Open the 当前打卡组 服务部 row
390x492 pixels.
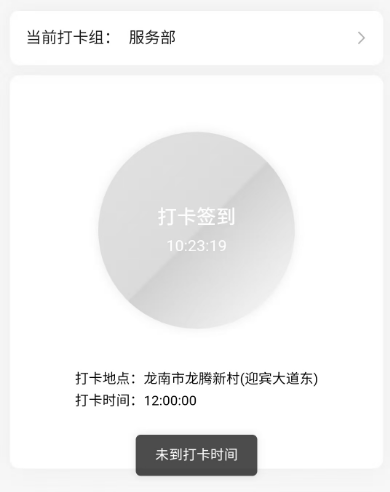point(196,38)
